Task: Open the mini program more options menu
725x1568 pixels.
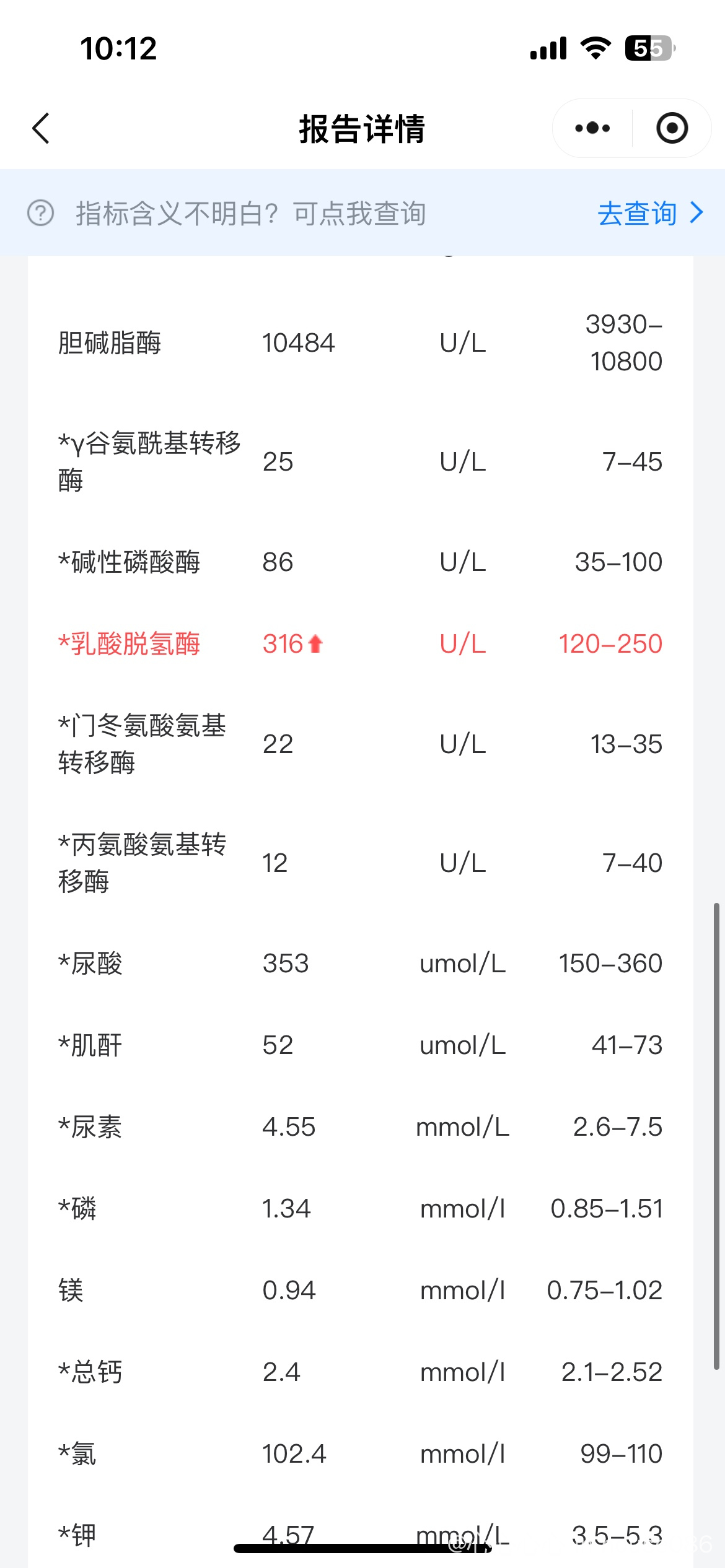Action: point(592,128)
